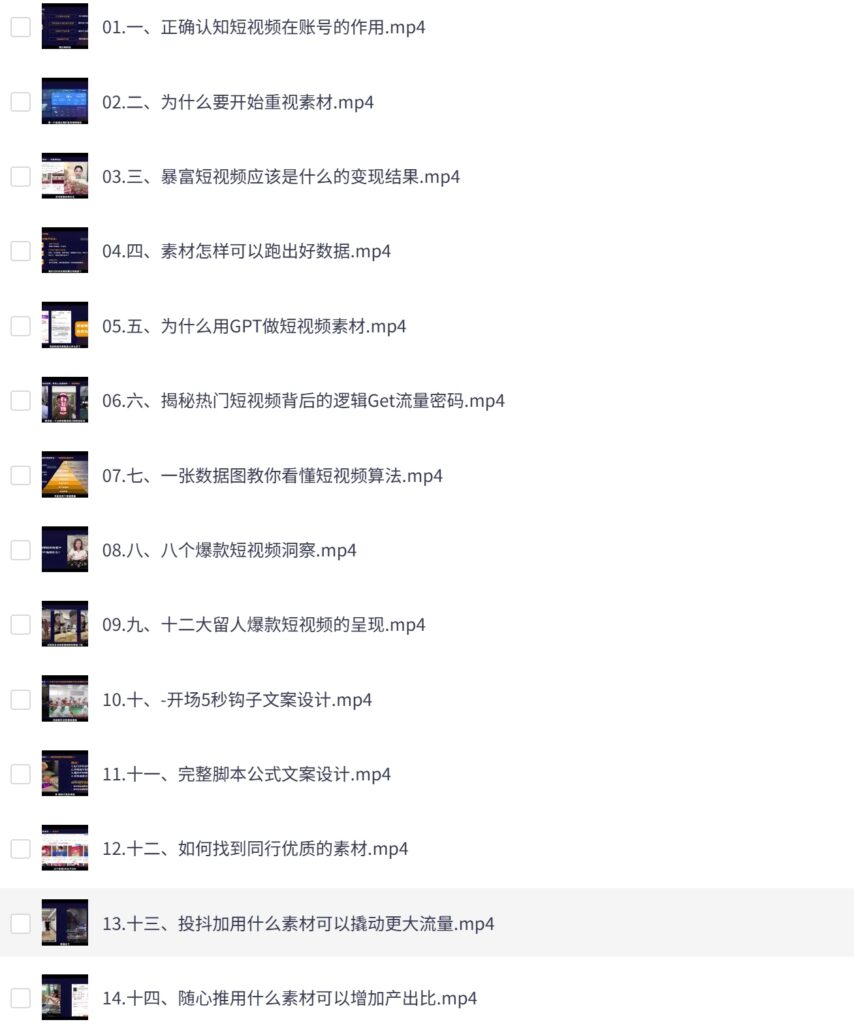Screen dimensions: 854x1024
Task: Open 12 如何找到同行优质的素材.mp4
Action: pos(255,849)
